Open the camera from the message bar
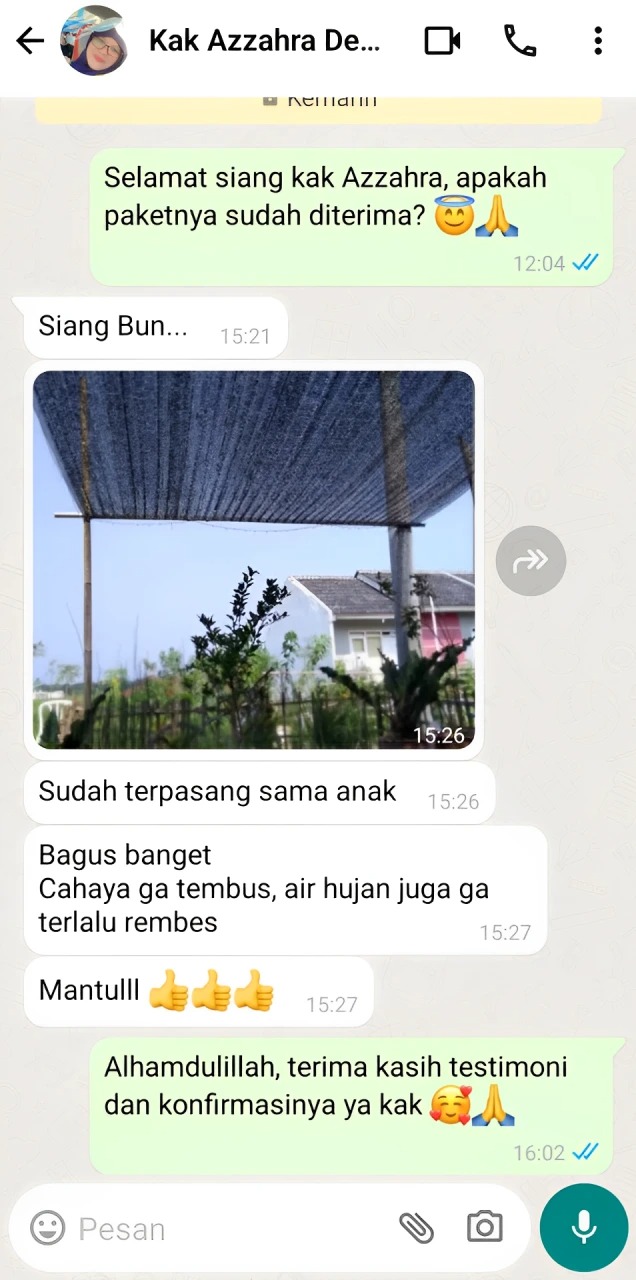This screenshot has width=636, height=1280. pyautogui.click(x=485, y=1228)
